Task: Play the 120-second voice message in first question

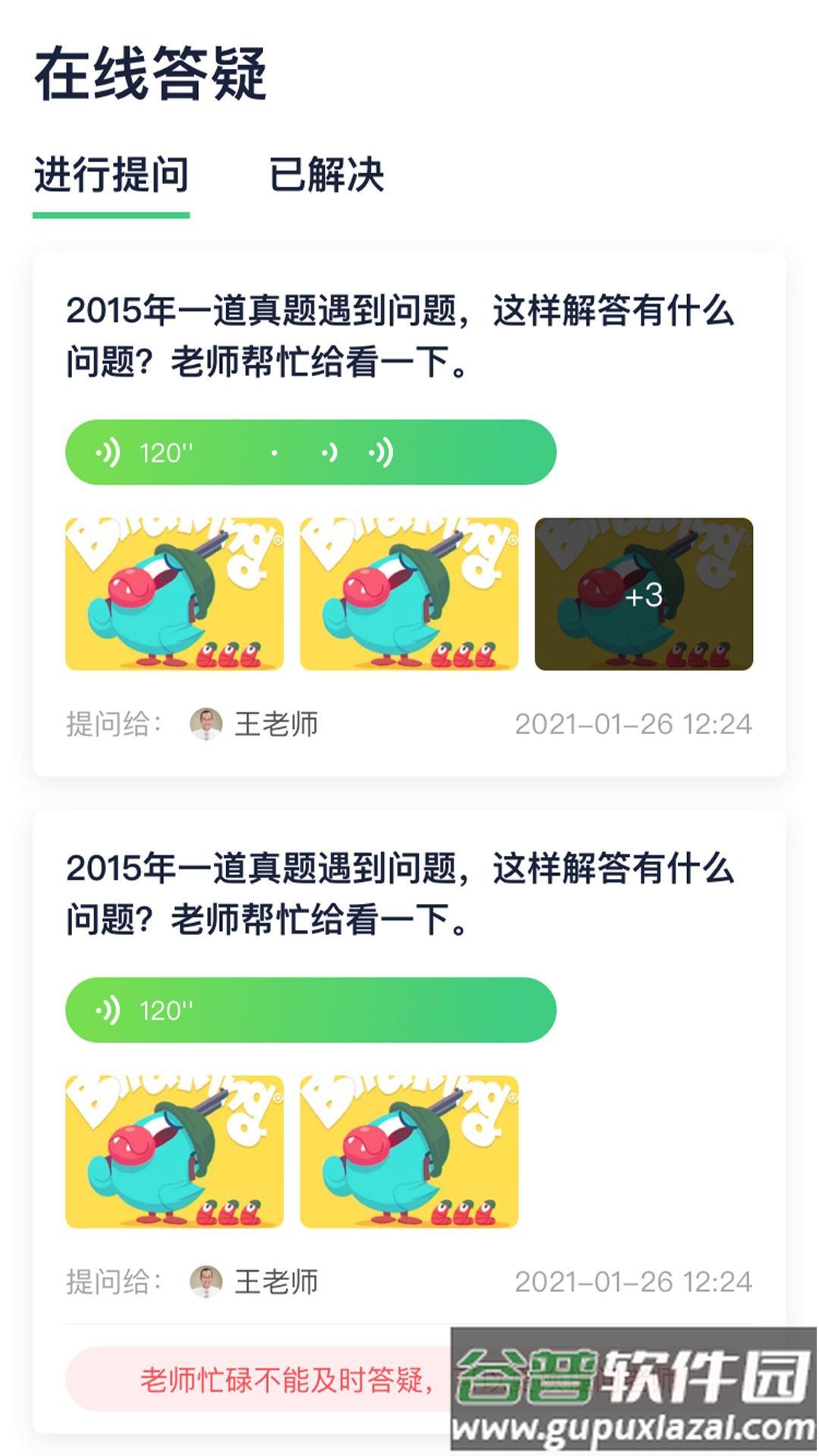Action: tap(311, 452)
